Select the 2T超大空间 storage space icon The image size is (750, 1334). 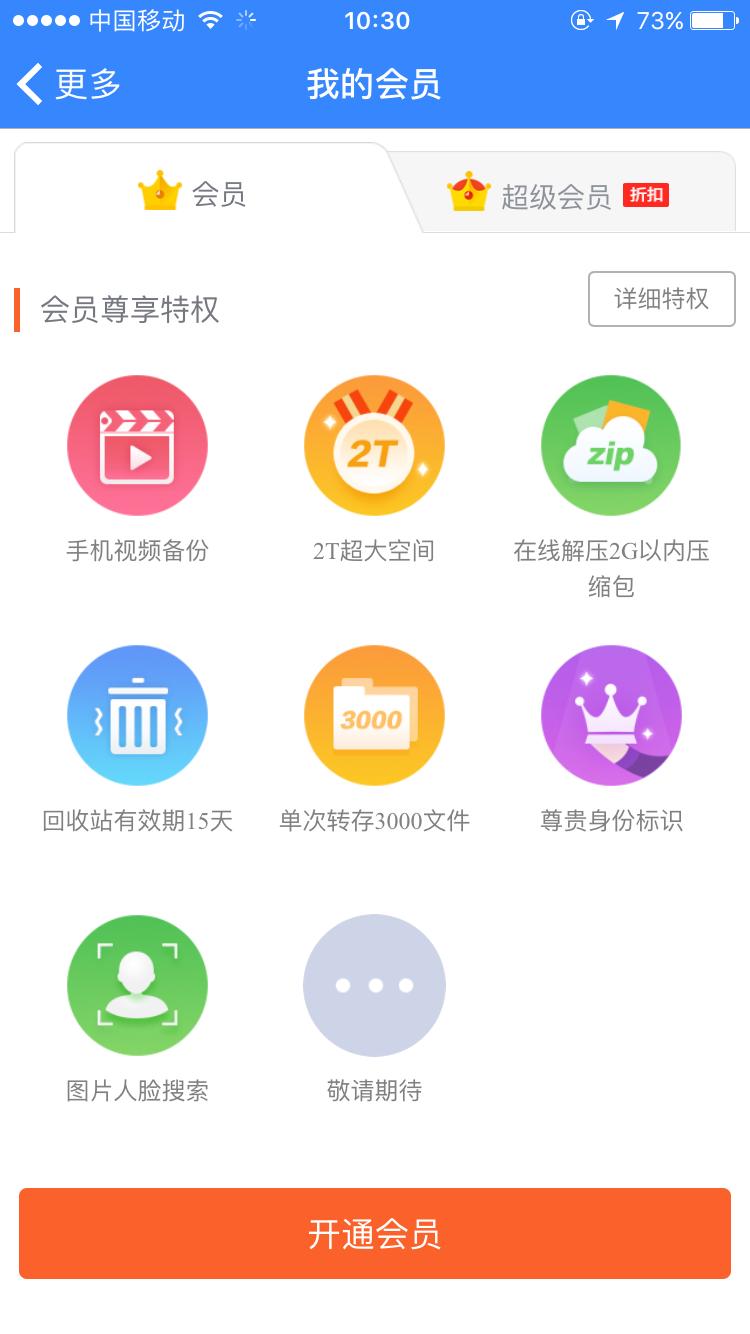click(374, 445)
